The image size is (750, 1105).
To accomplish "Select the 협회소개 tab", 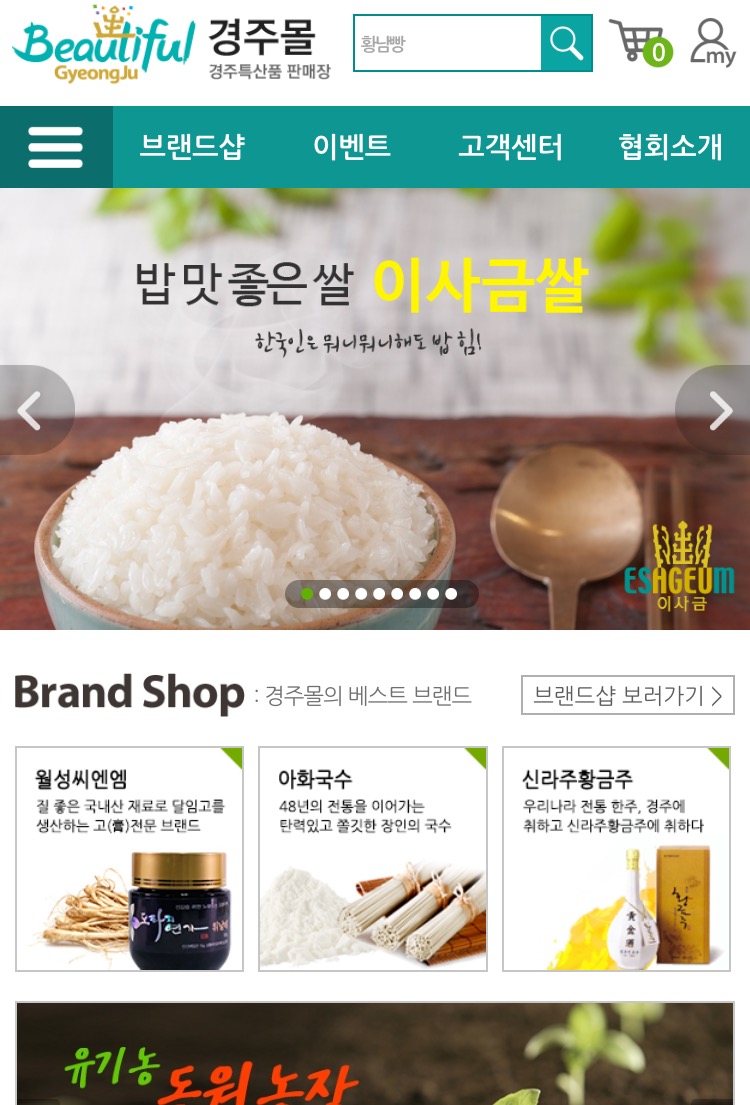I will (670, 148).
